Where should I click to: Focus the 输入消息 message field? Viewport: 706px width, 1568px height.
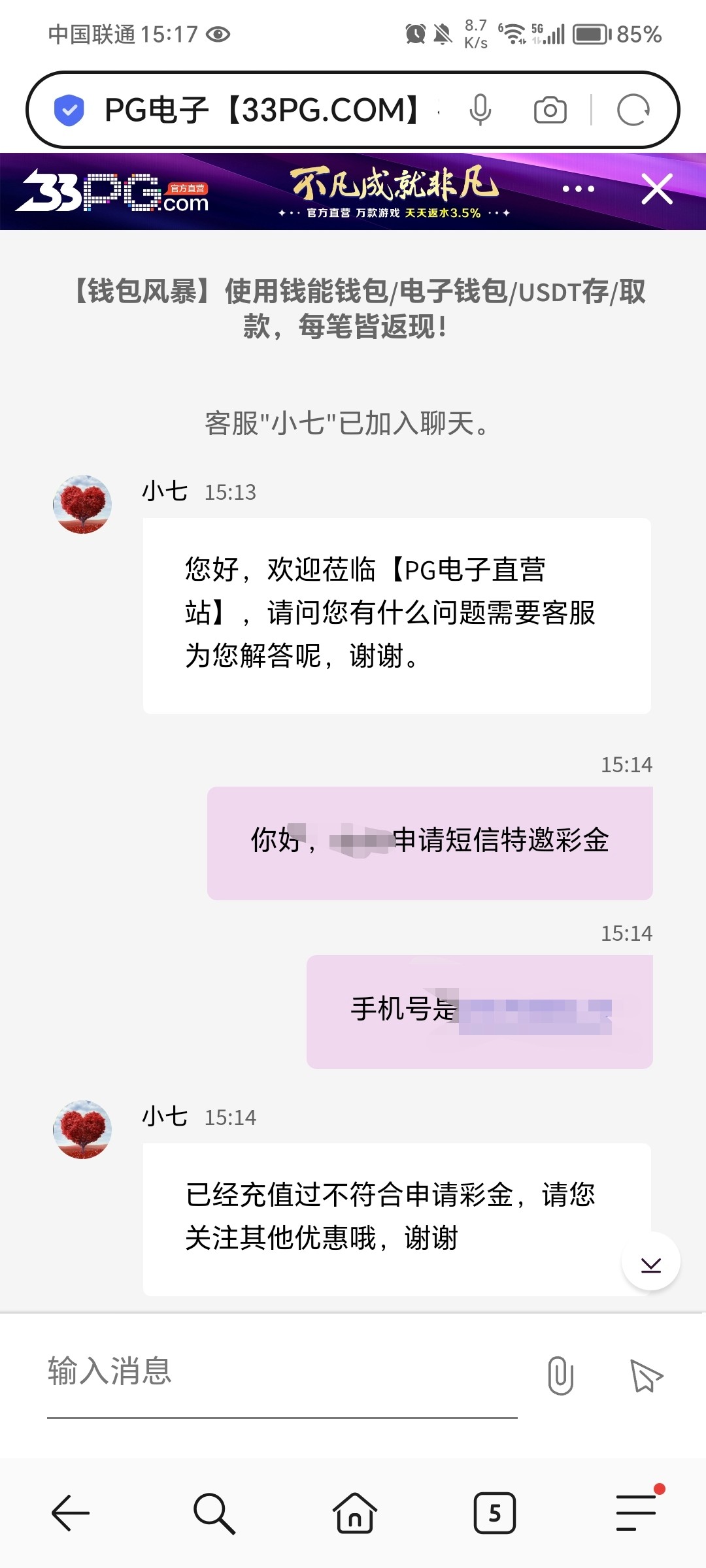point(281,1371)
